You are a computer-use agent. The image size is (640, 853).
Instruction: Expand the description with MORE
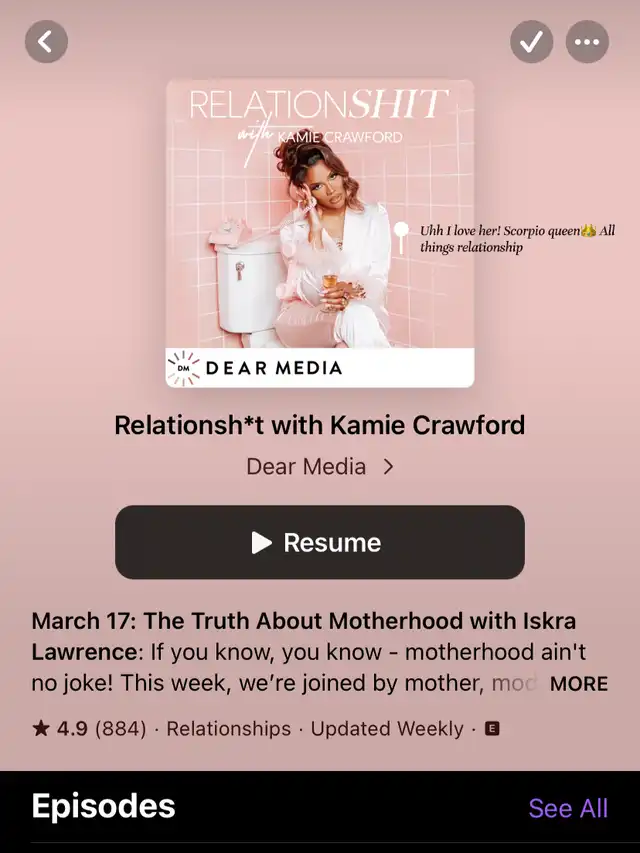point(578,684)
